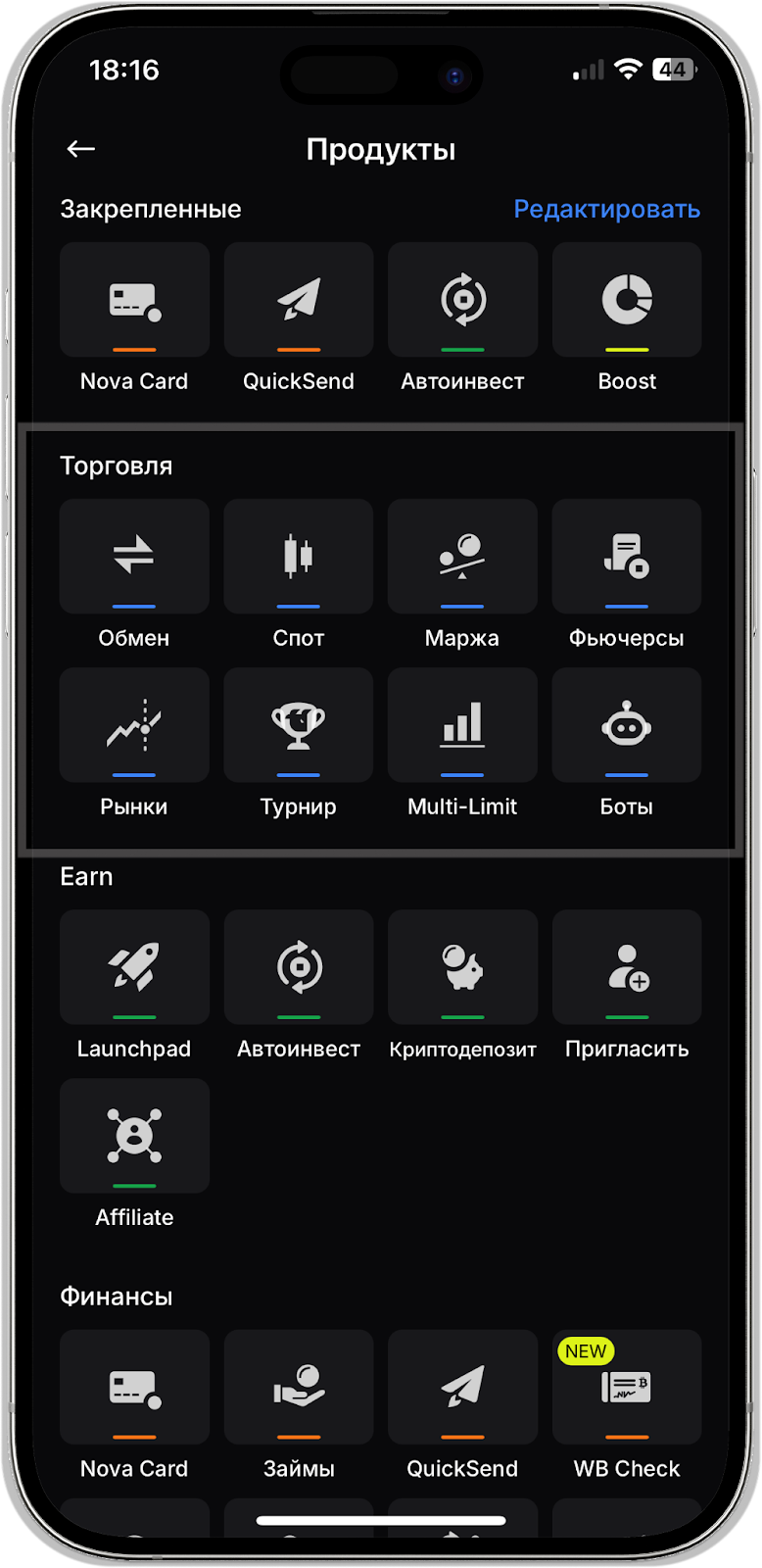
Task: Open Boost from pinned products
Action: 627,301
